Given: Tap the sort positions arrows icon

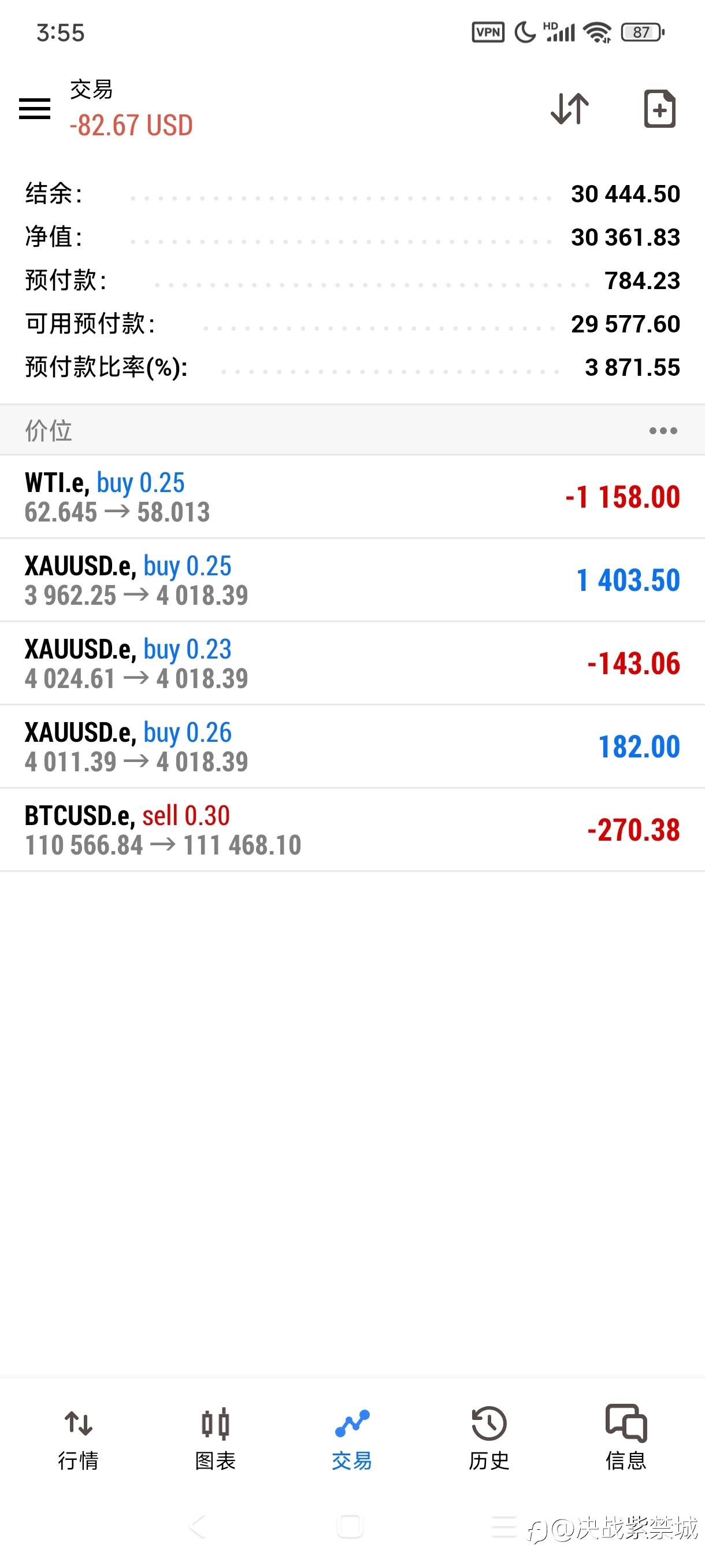Looking at the screenshot, I should pos(569,109).
